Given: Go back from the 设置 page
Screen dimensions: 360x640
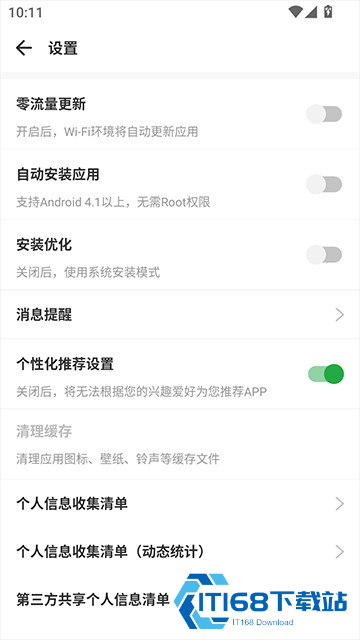Looking at the screenshot, I should tap(24, 48).
